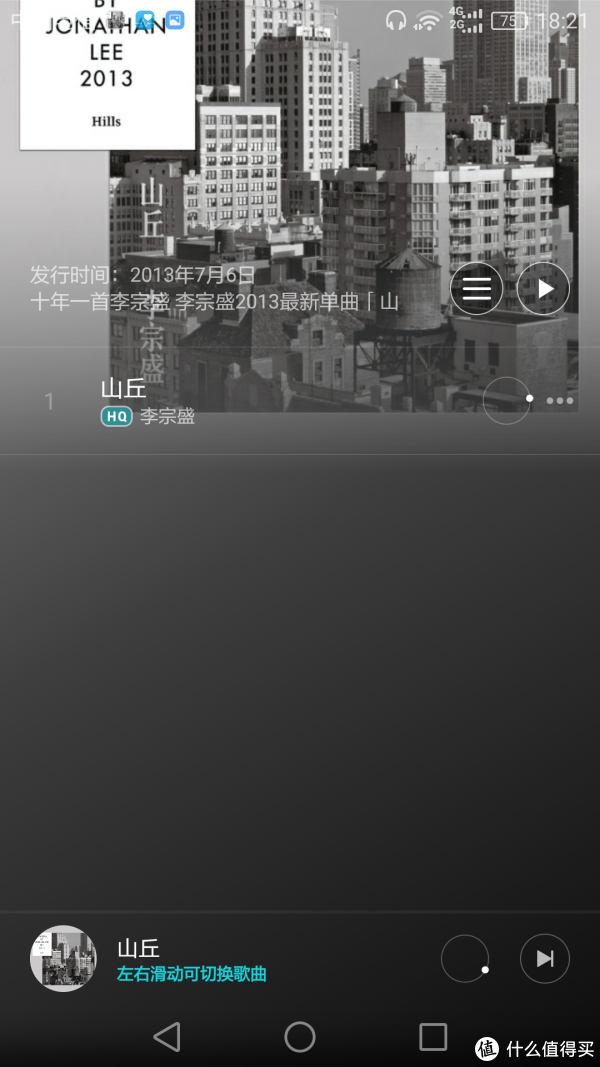Open more options for track 山丘
Image resolution: width=600 pixels, height=1067 pixels.
point(560,401)
